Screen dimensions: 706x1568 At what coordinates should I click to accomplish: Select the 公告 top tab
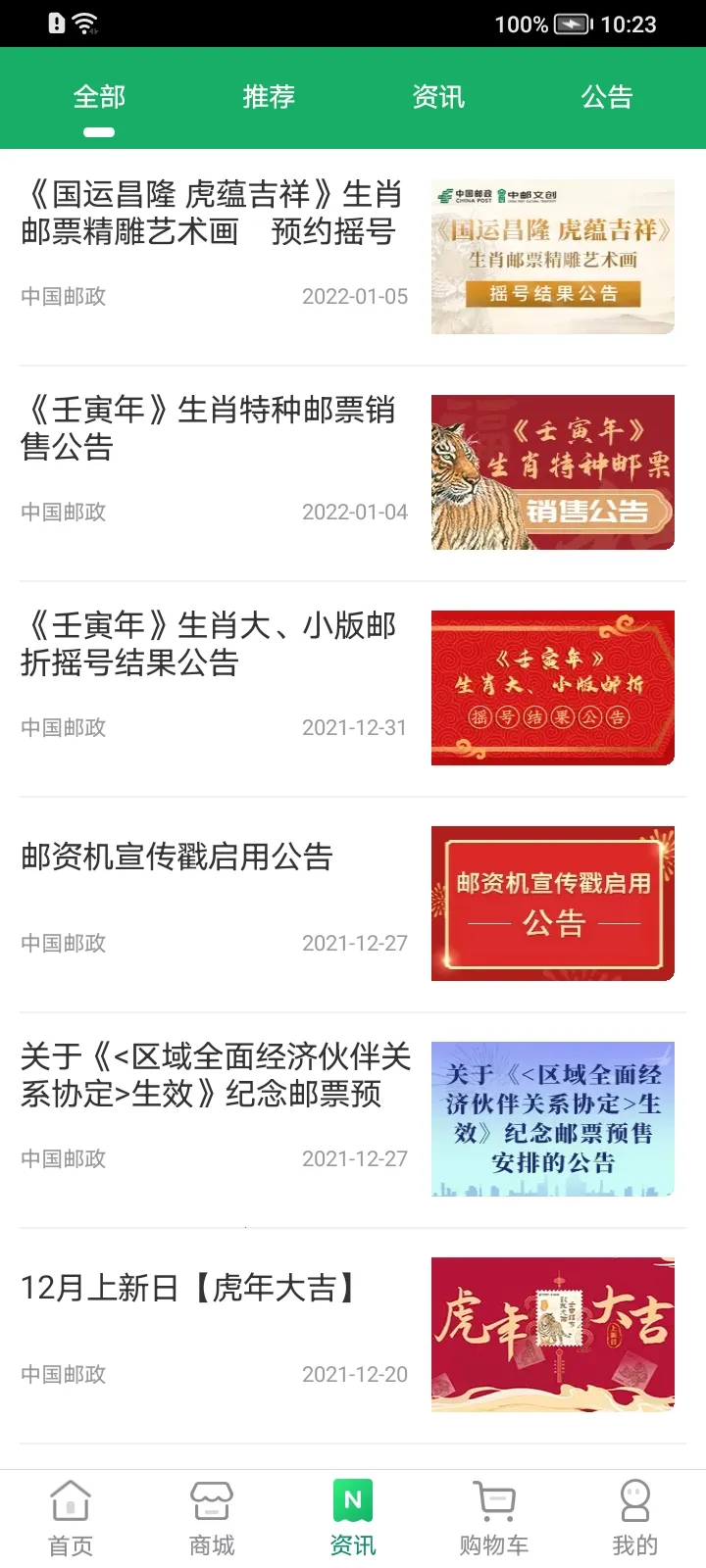(x=607, y=97)
